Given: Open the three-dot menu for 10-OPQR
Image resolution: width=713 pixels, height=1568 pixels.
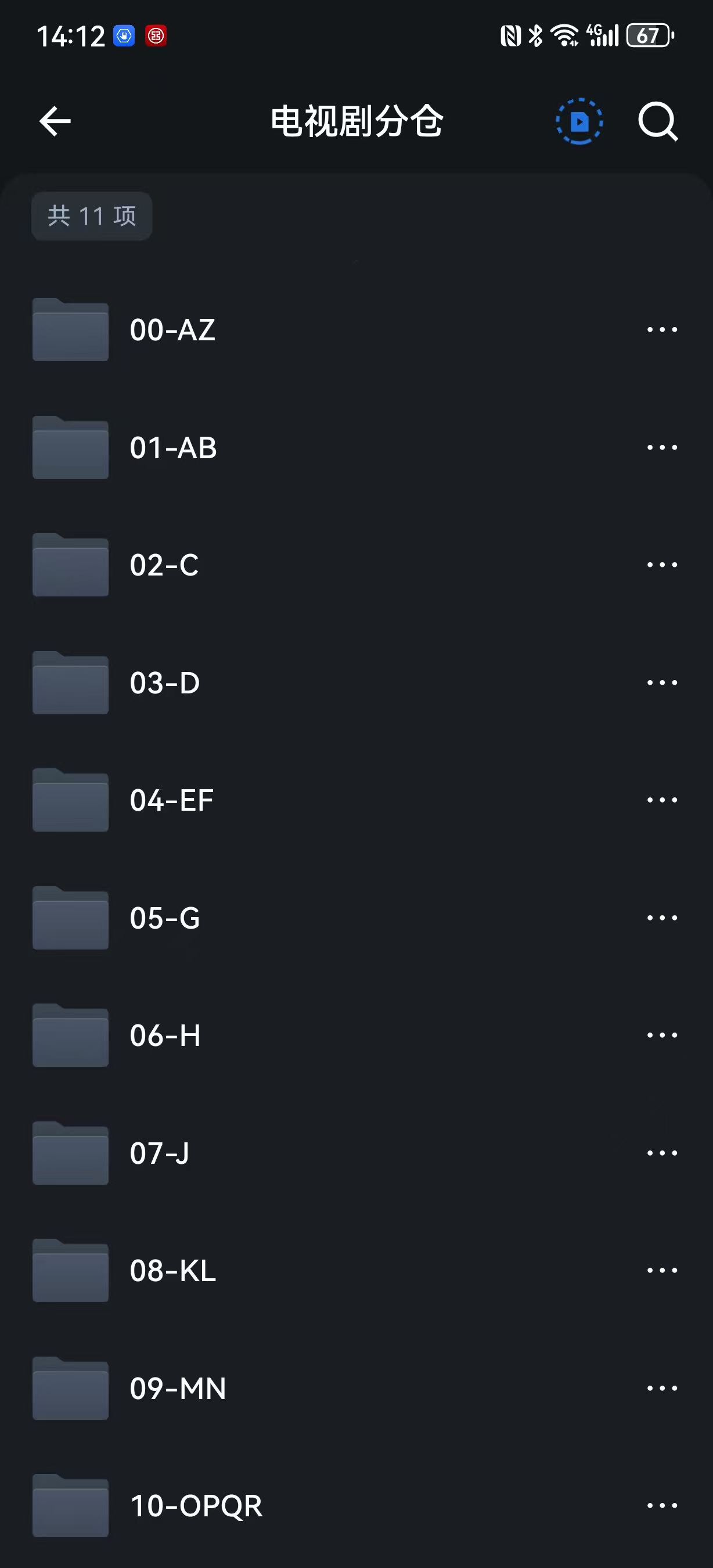Looking at the screenshot, I should coord(662,1506).
